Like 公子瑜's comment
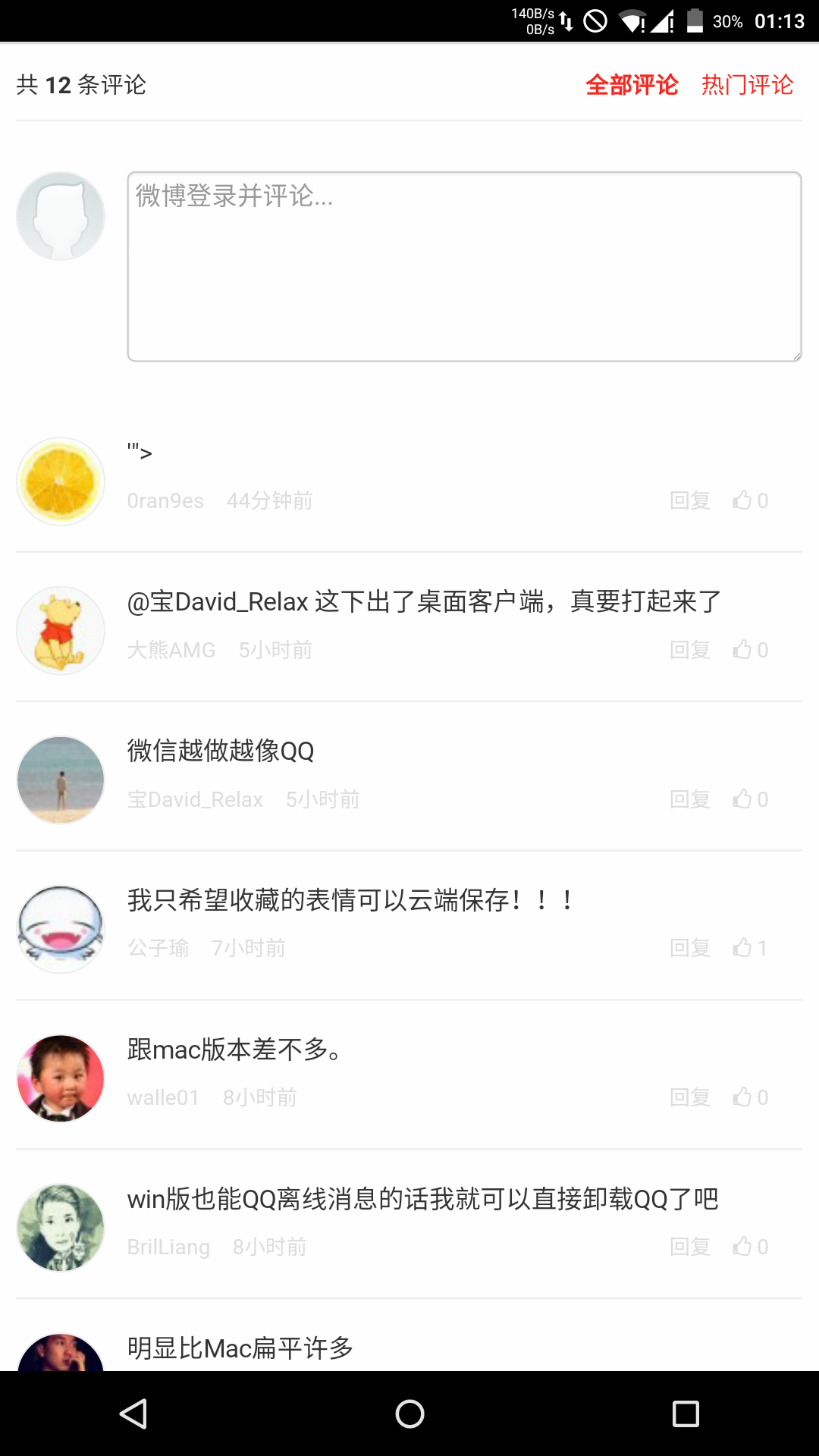 point(751,948)
